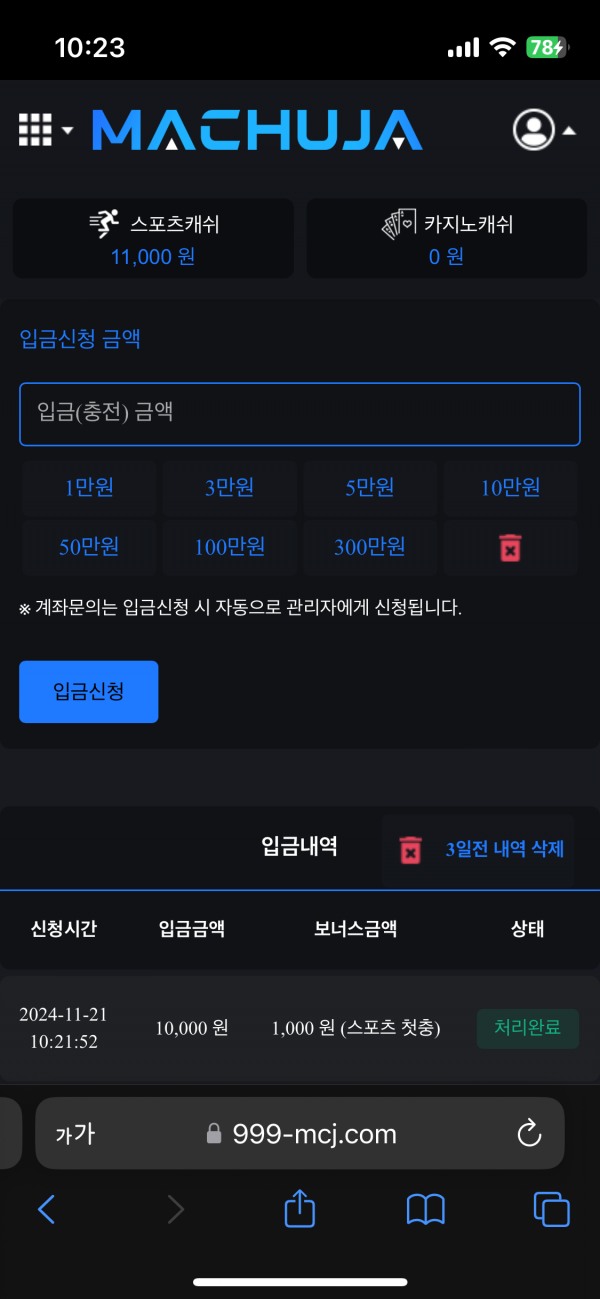600x1299 pixels.
Task: Open the 카지노캐쉬 balance card
Action: point(446,238)
